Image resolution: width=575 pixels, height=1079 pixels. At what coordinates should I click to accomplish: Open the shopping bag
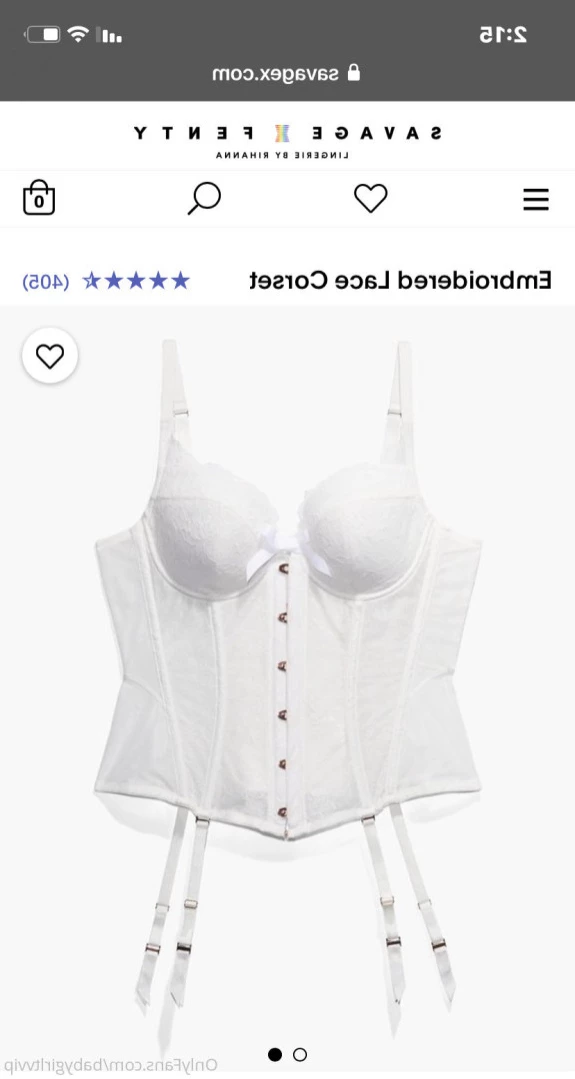pos(39,197)
